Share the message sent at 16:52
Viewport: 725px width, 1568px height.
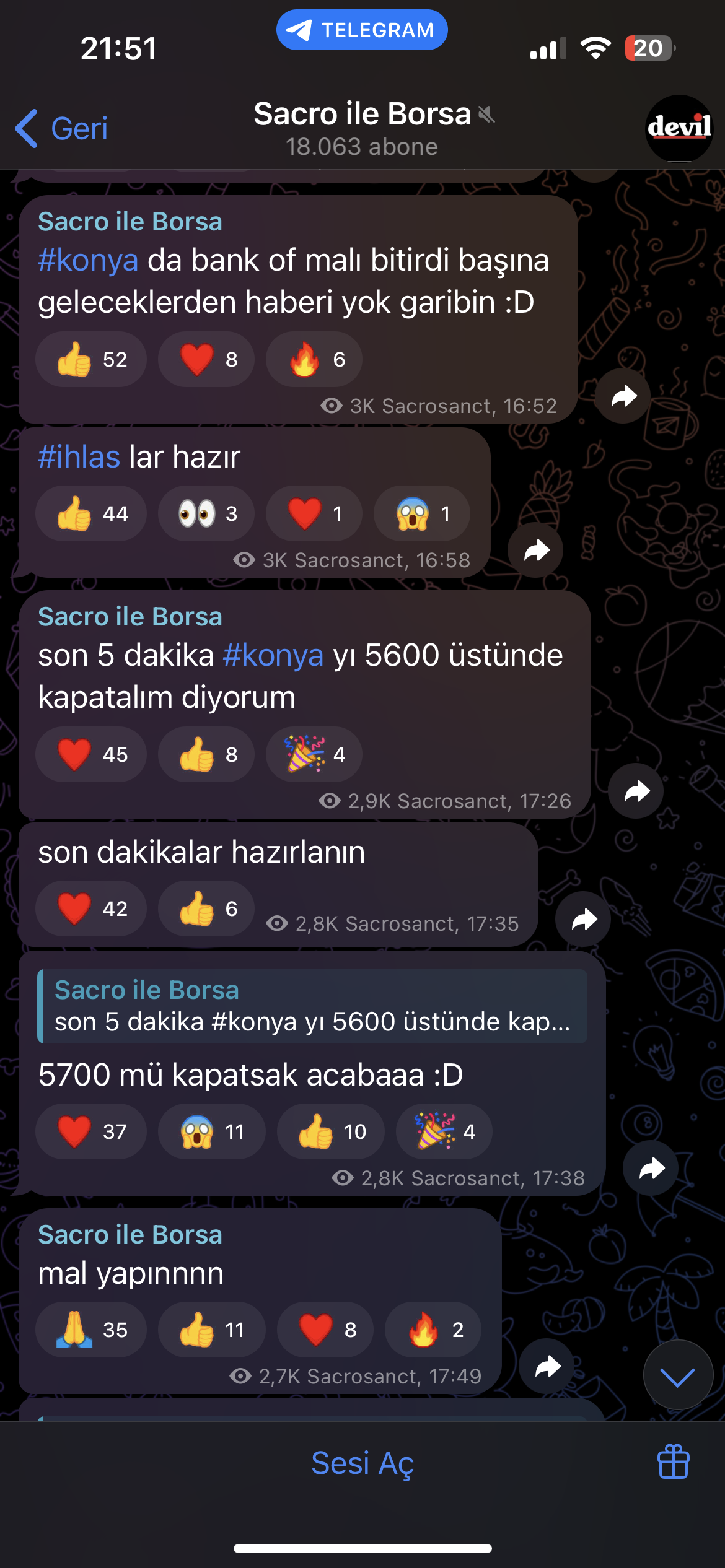pyautogui.click(x=623, y=396)
